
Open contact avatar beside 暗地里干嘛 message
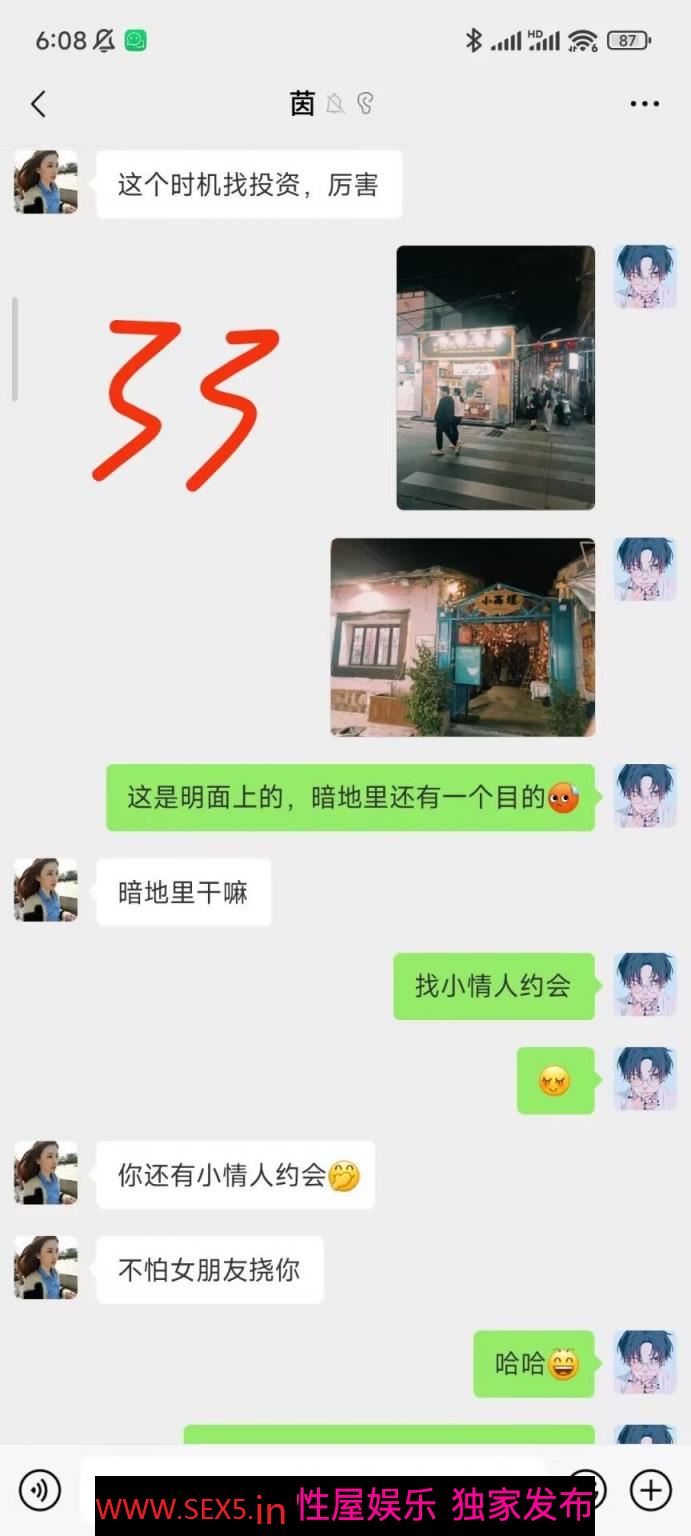46,890
